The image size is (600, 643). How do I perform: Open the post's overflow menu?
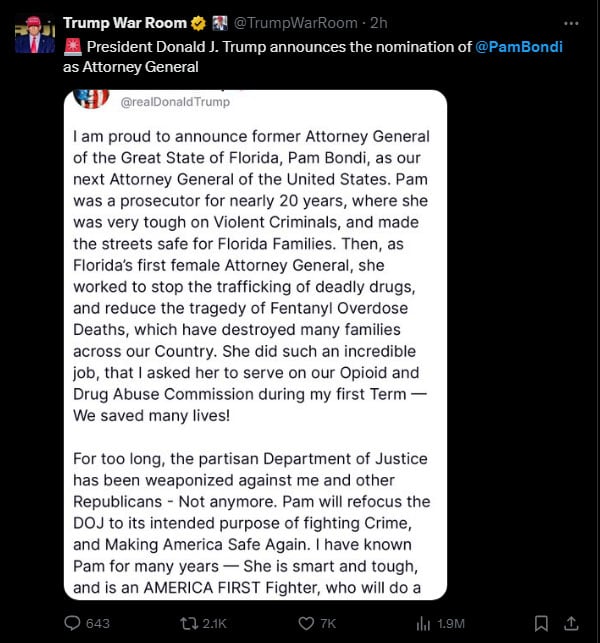pyautogui.click(x=571, y=22)
